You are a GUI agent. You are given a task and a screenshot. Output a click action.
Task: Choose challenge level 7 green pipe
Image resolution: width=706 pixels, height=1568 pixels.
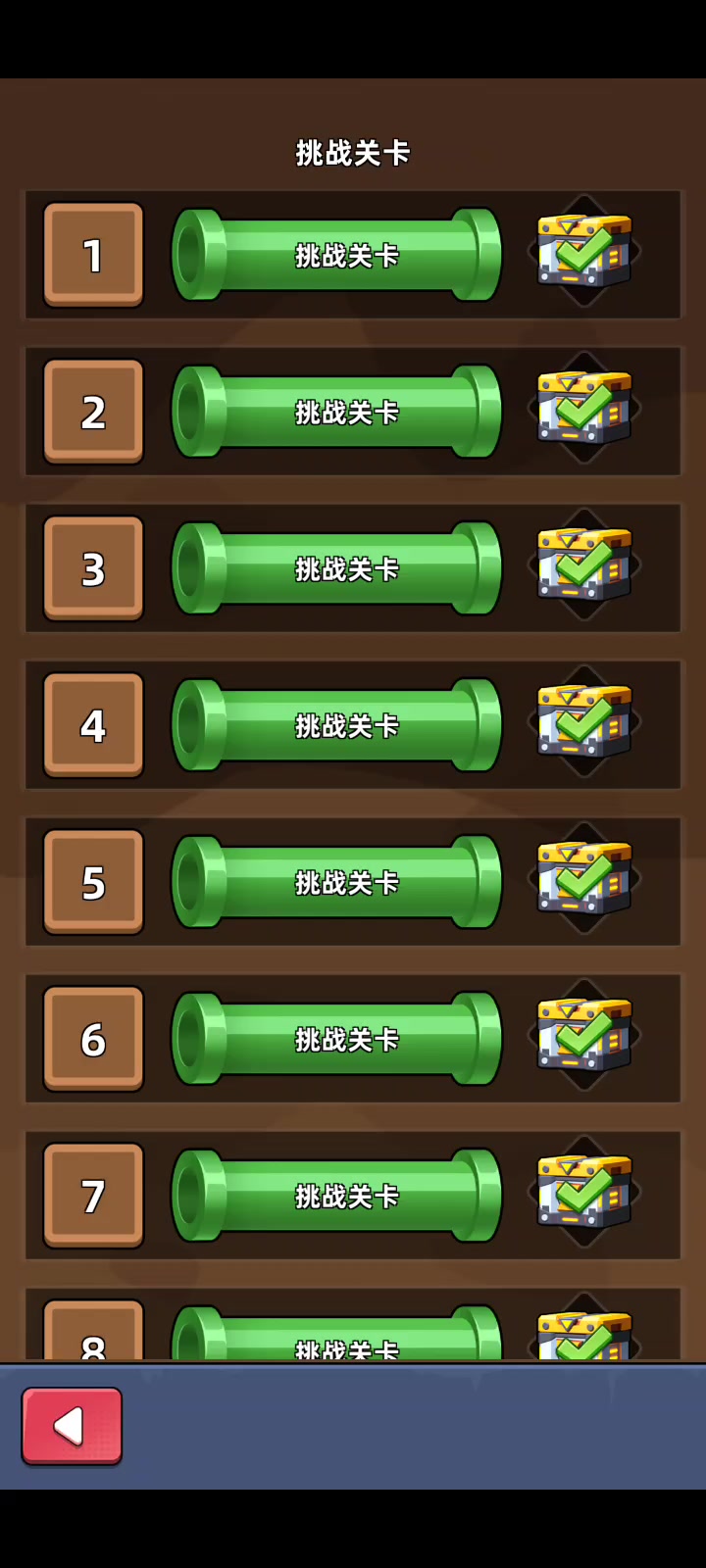coord(337,1196)
